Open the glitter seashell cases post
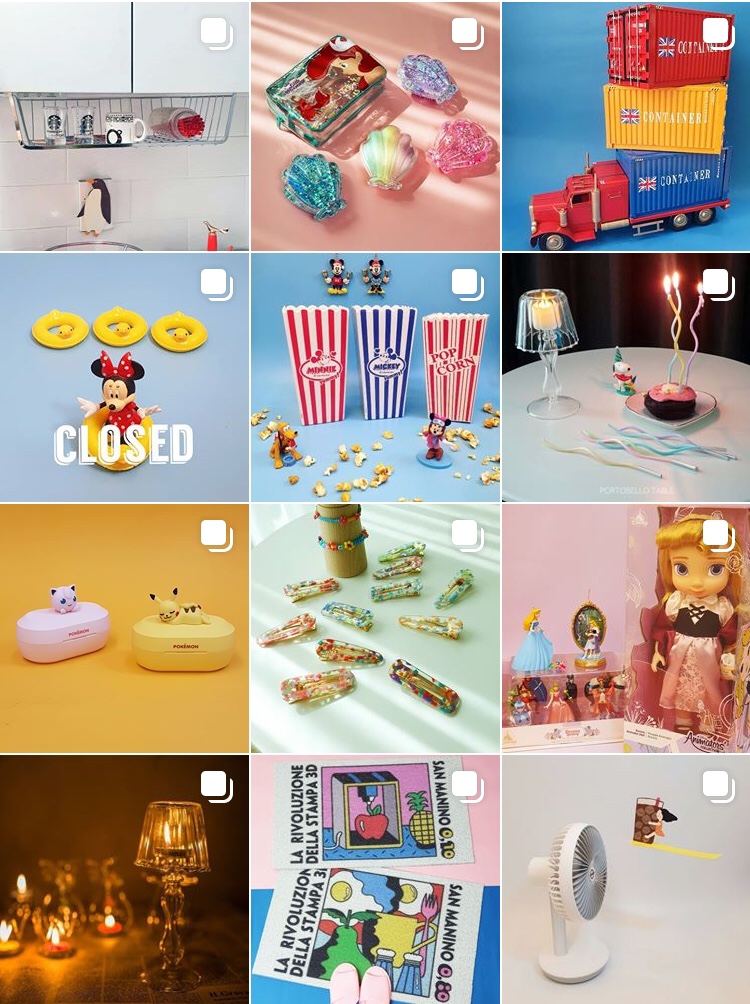 (x=375, y=125)
